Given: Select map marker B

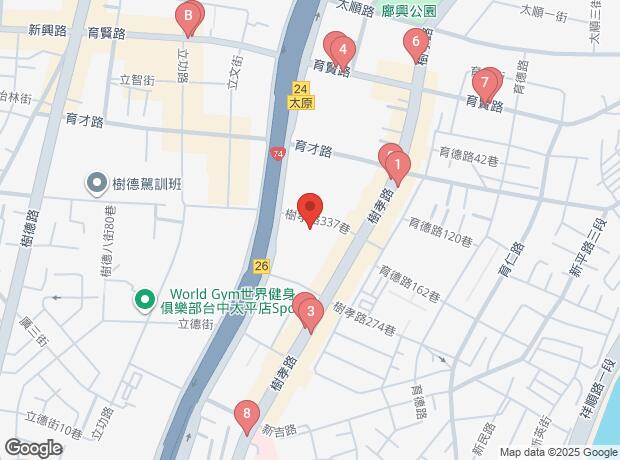Looking at the screenshot, I should tap(187, 16).
